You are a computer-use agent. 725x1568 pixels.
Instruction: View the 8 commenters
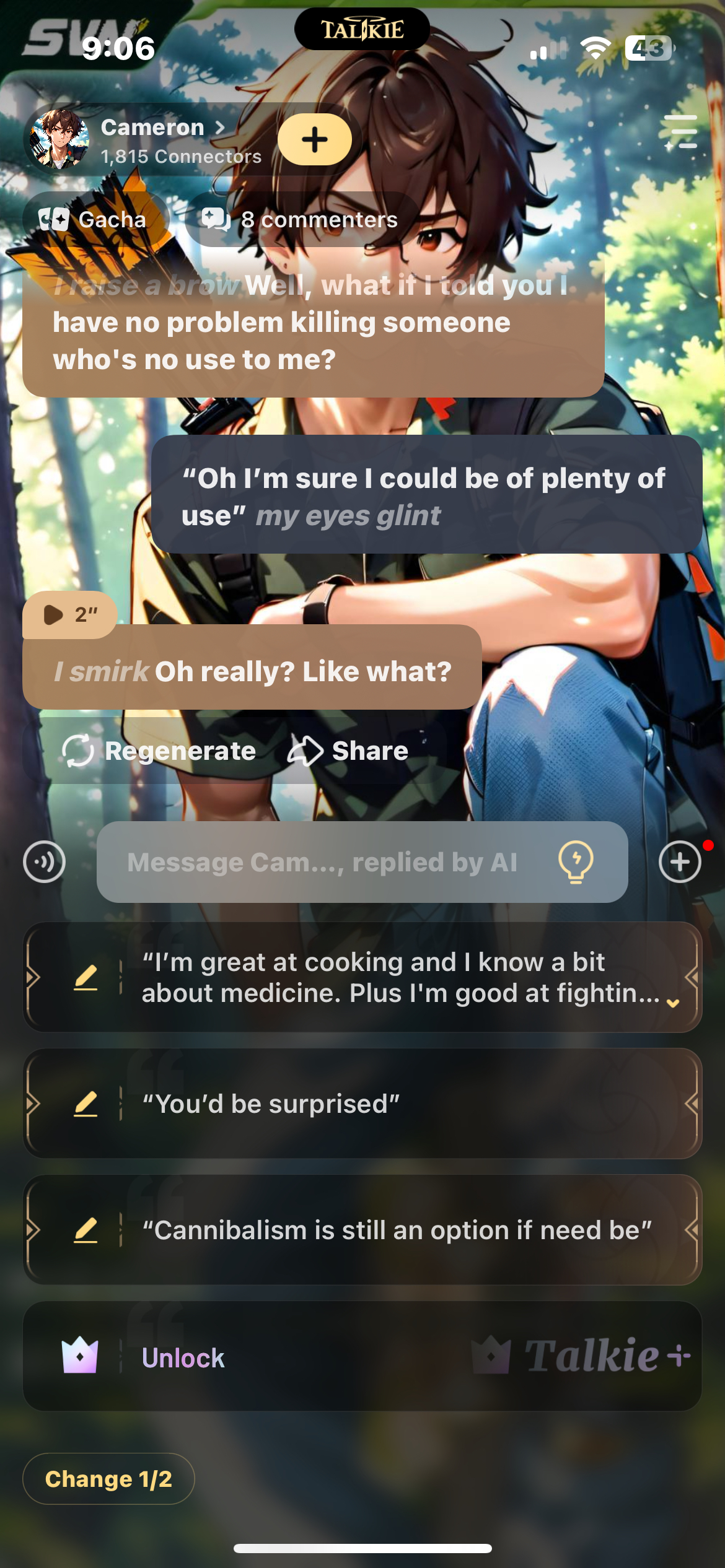(x=301, y=220)
